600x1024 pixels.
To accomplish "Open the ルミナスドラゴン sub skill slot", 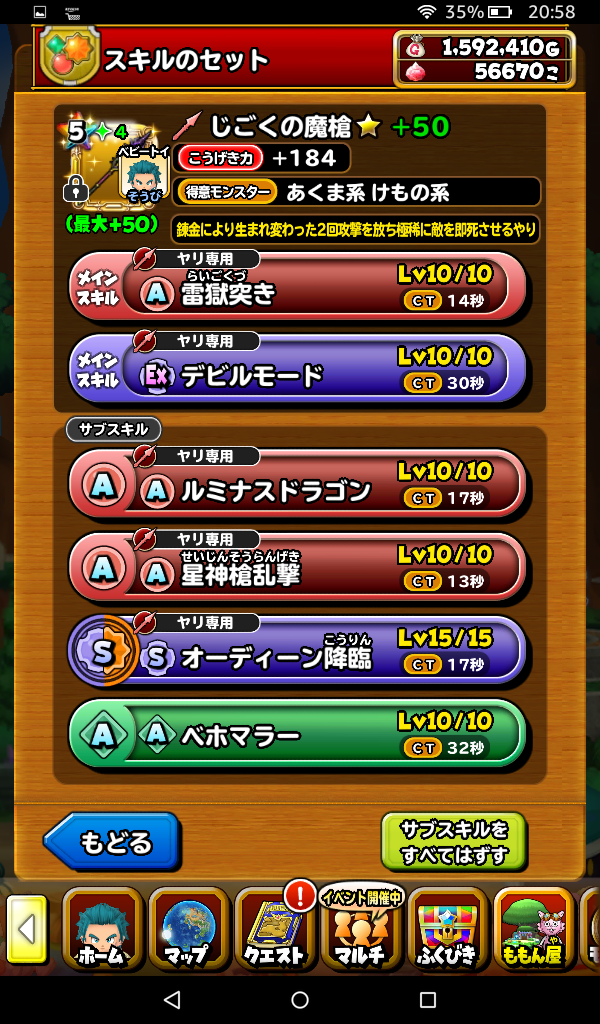I will (298, 485).
